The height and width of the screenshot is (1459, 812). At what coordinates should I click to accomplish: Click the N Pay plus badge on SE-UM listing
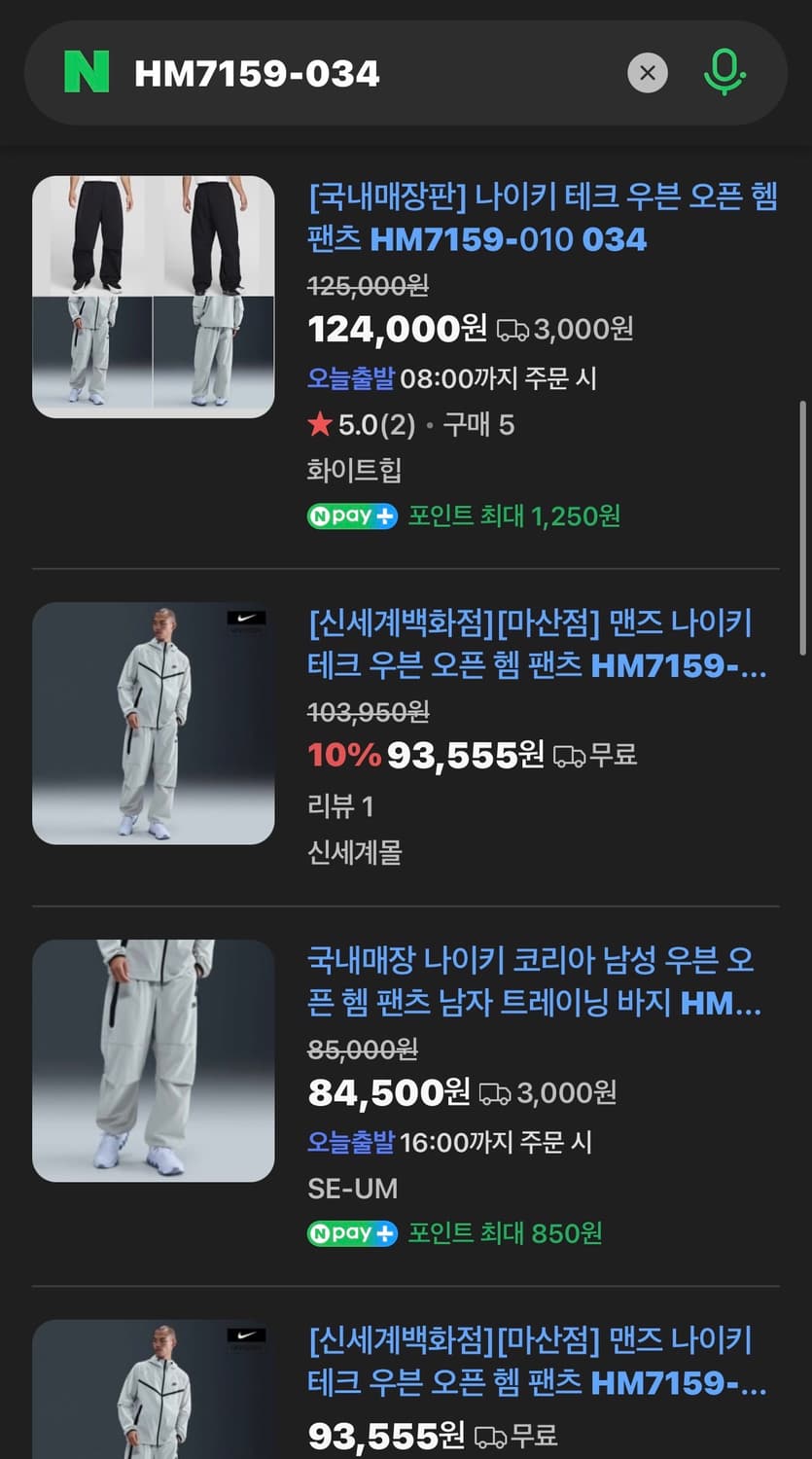pos(351,1233)
